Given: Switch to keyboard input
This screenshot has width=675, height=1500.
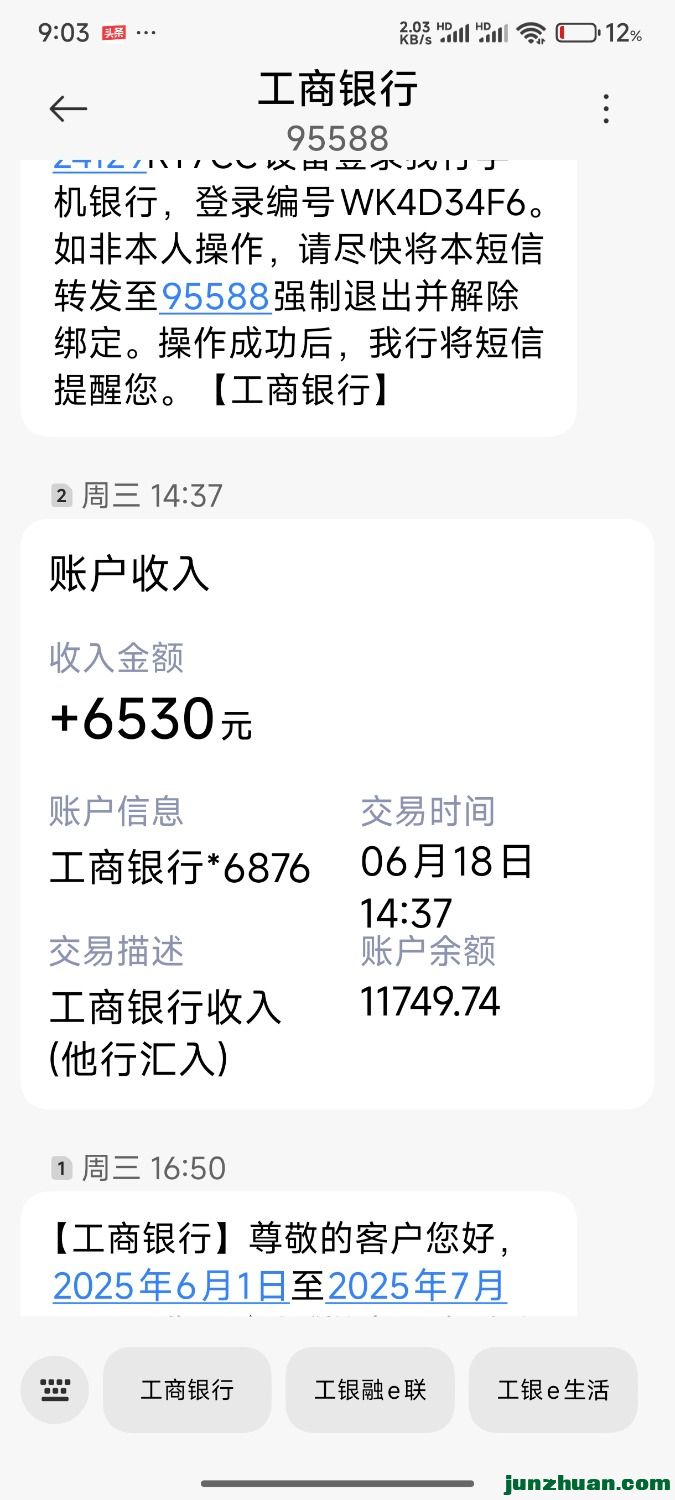Looking at the screenshot, I should [54, 1389].
